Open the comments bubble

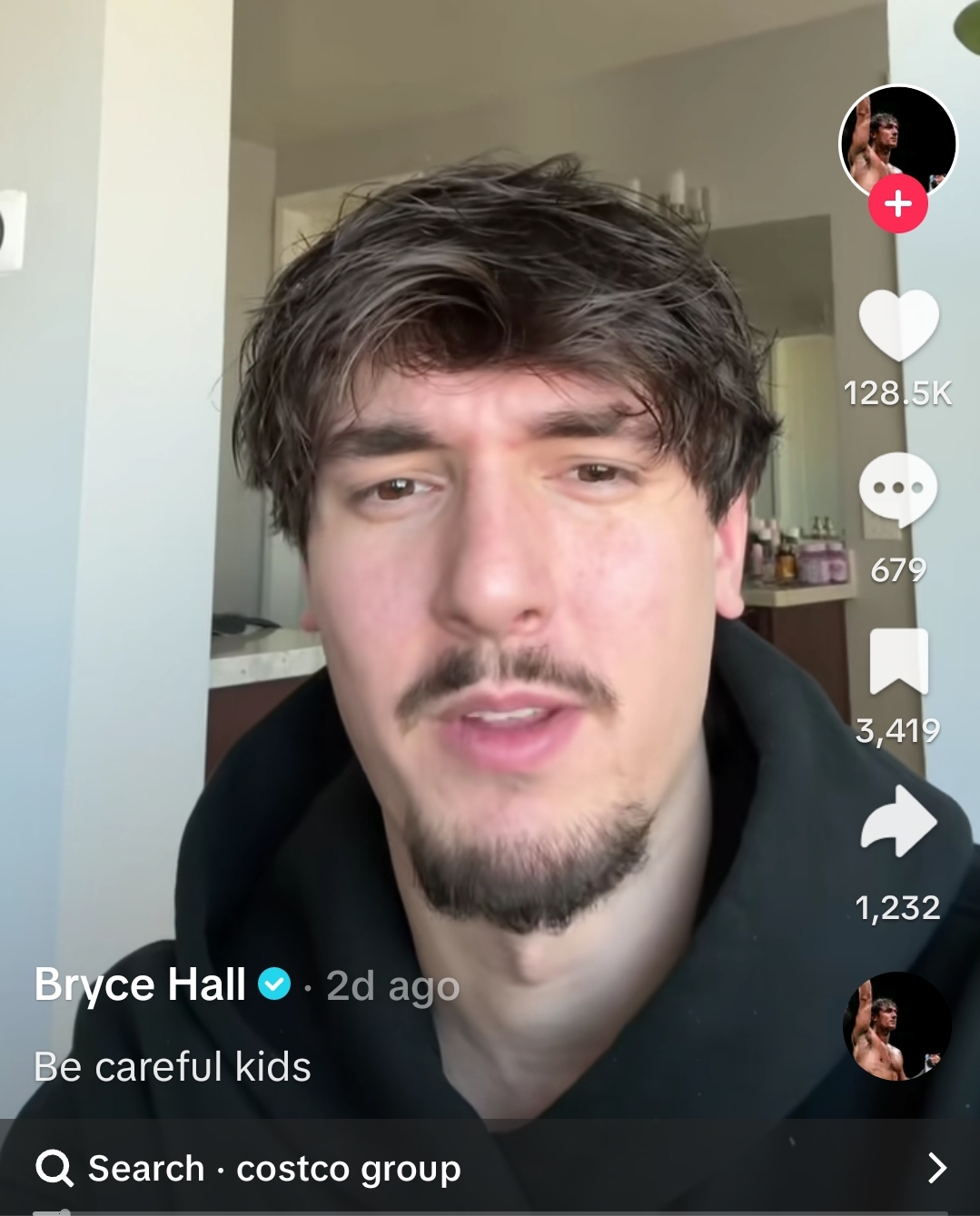click(x=897, y=489)
